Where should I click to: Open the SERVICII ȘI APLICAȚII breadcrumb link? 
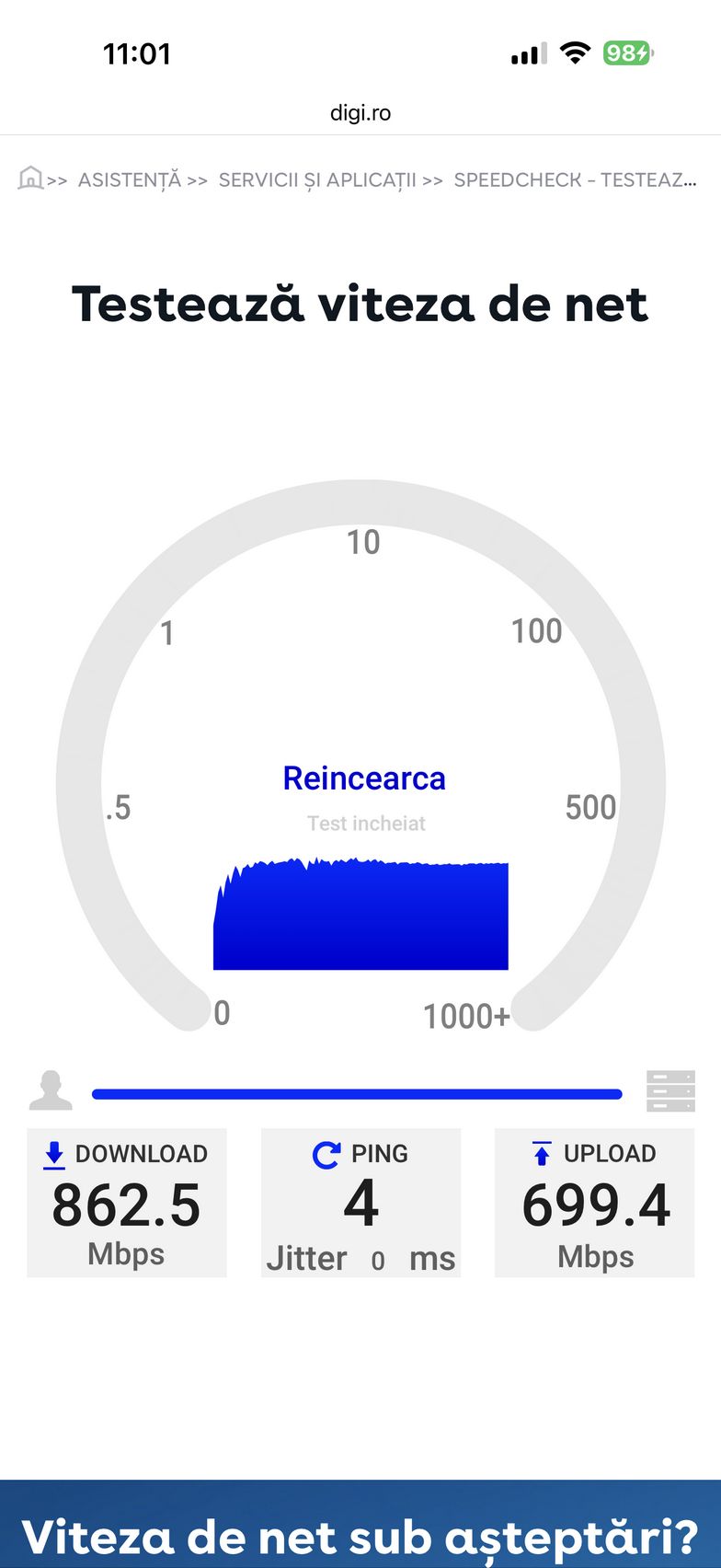coord(317,180)
